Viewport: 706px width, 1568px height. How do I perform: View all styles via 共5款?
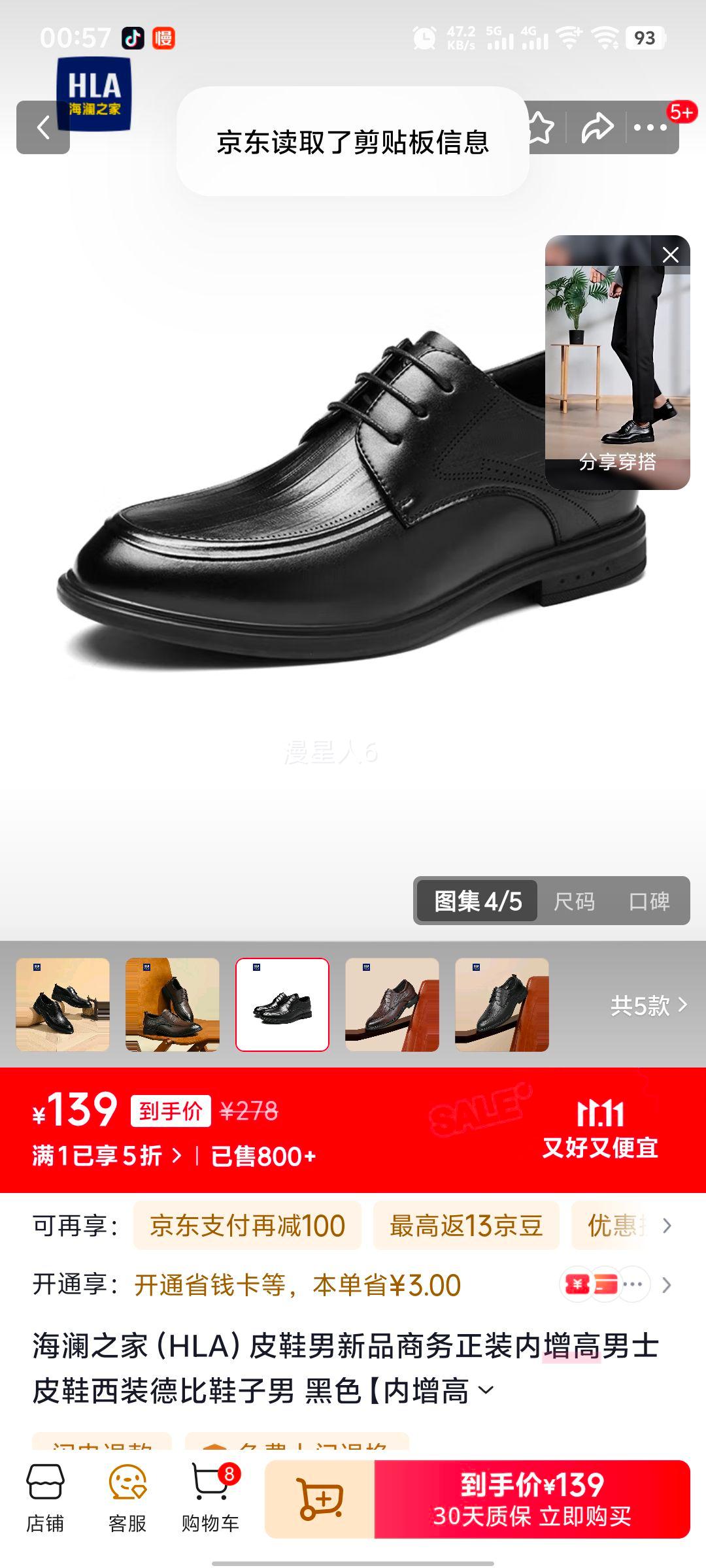pos(648,1005)
